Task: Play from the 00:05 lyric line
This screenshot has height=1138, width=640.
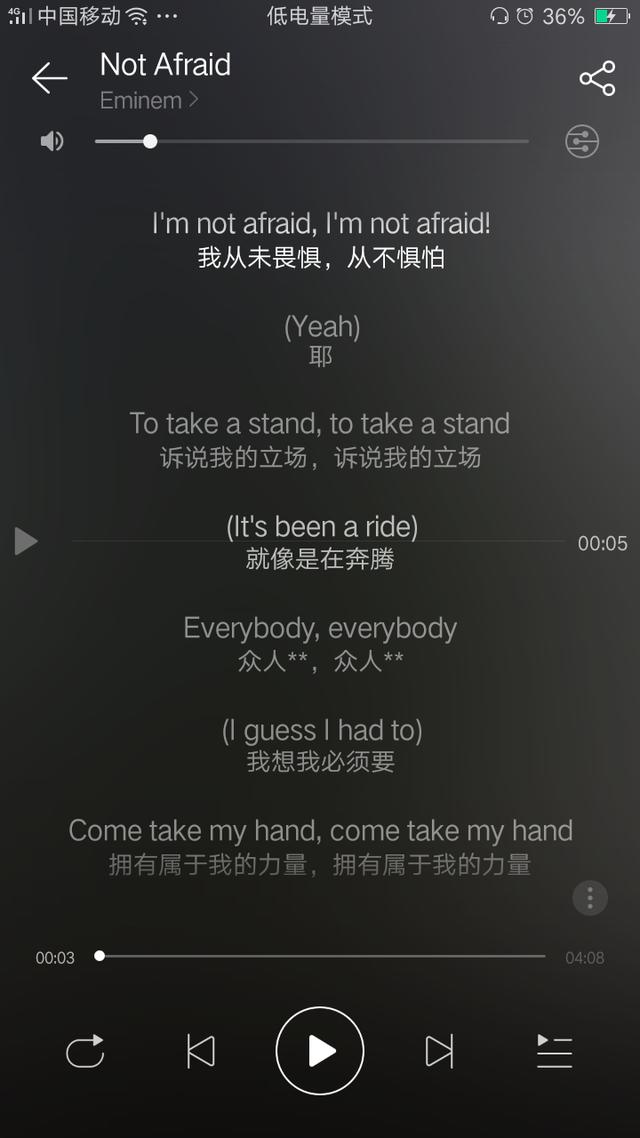Action: [26, 542]
